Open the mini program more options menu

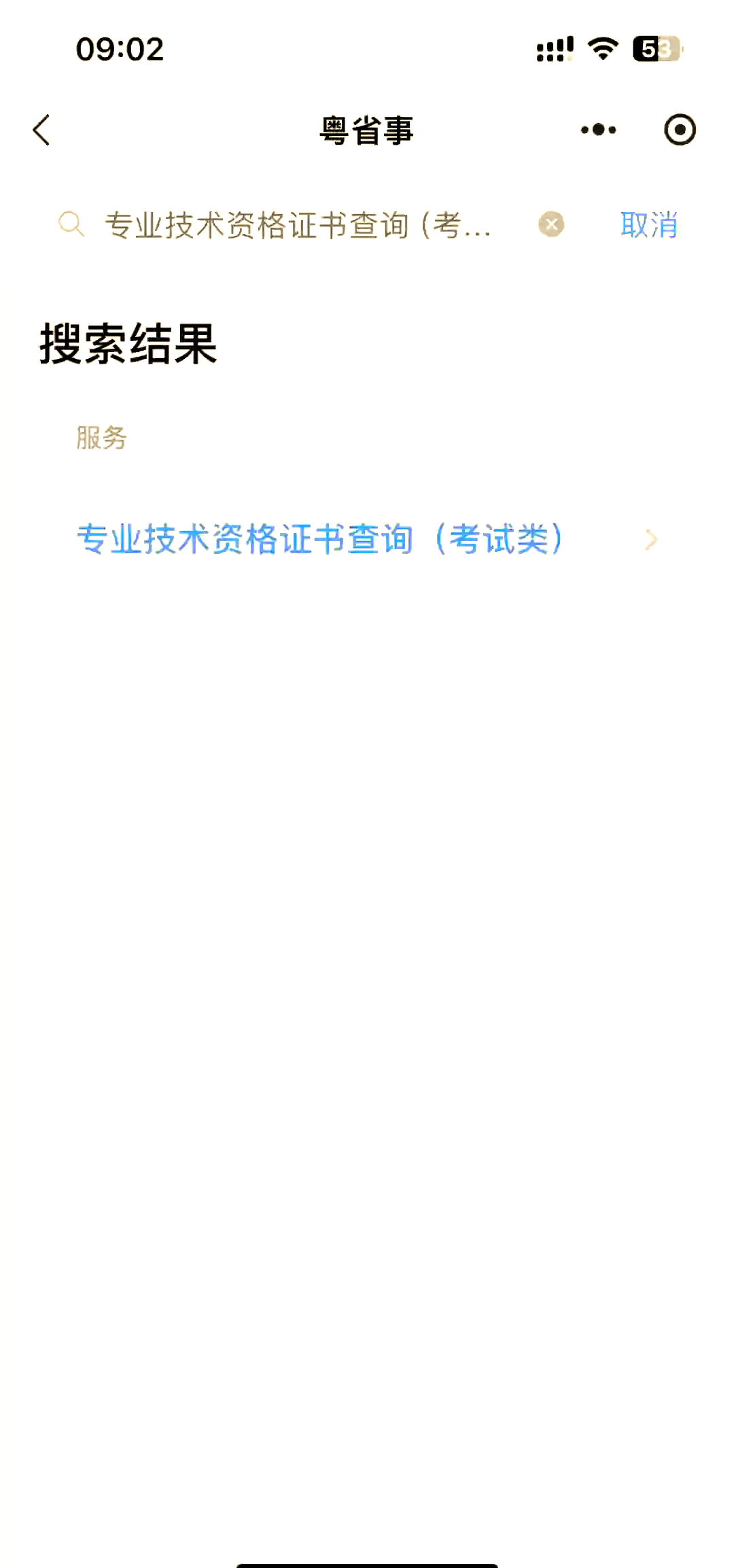pyautogui.click(x=598, y=130)
